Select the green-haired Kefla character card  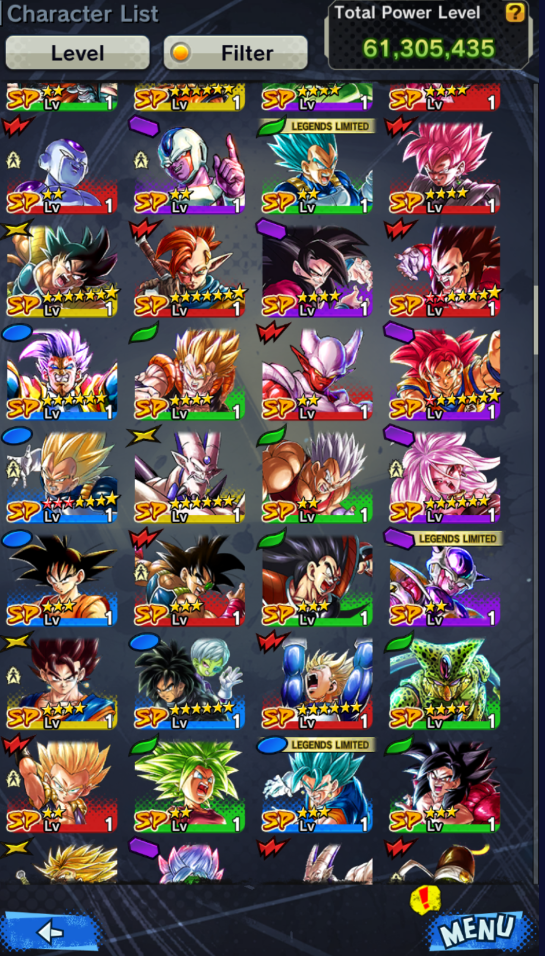click(x=190, y=787)
